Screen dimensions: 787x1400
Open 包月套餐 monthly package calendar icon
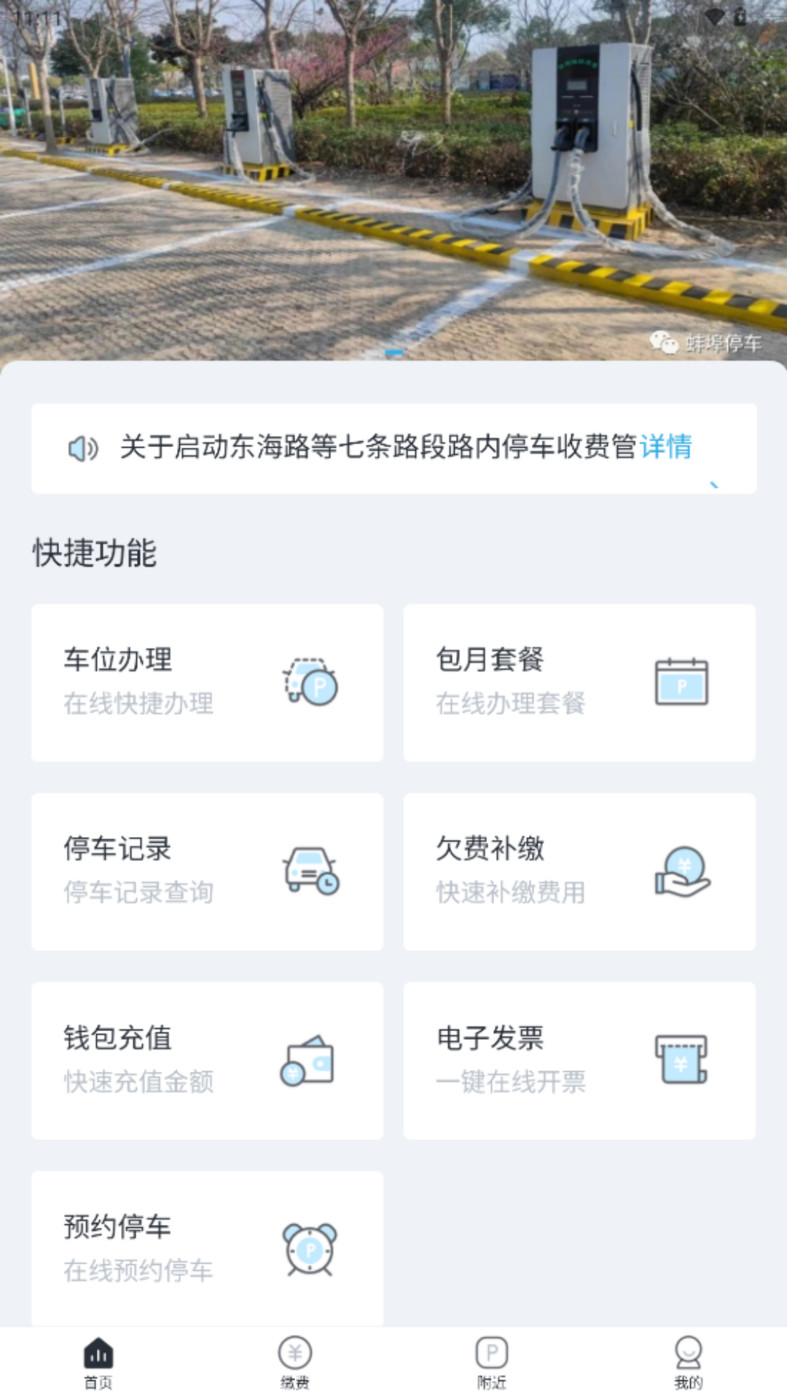click(x=682, y=682)
